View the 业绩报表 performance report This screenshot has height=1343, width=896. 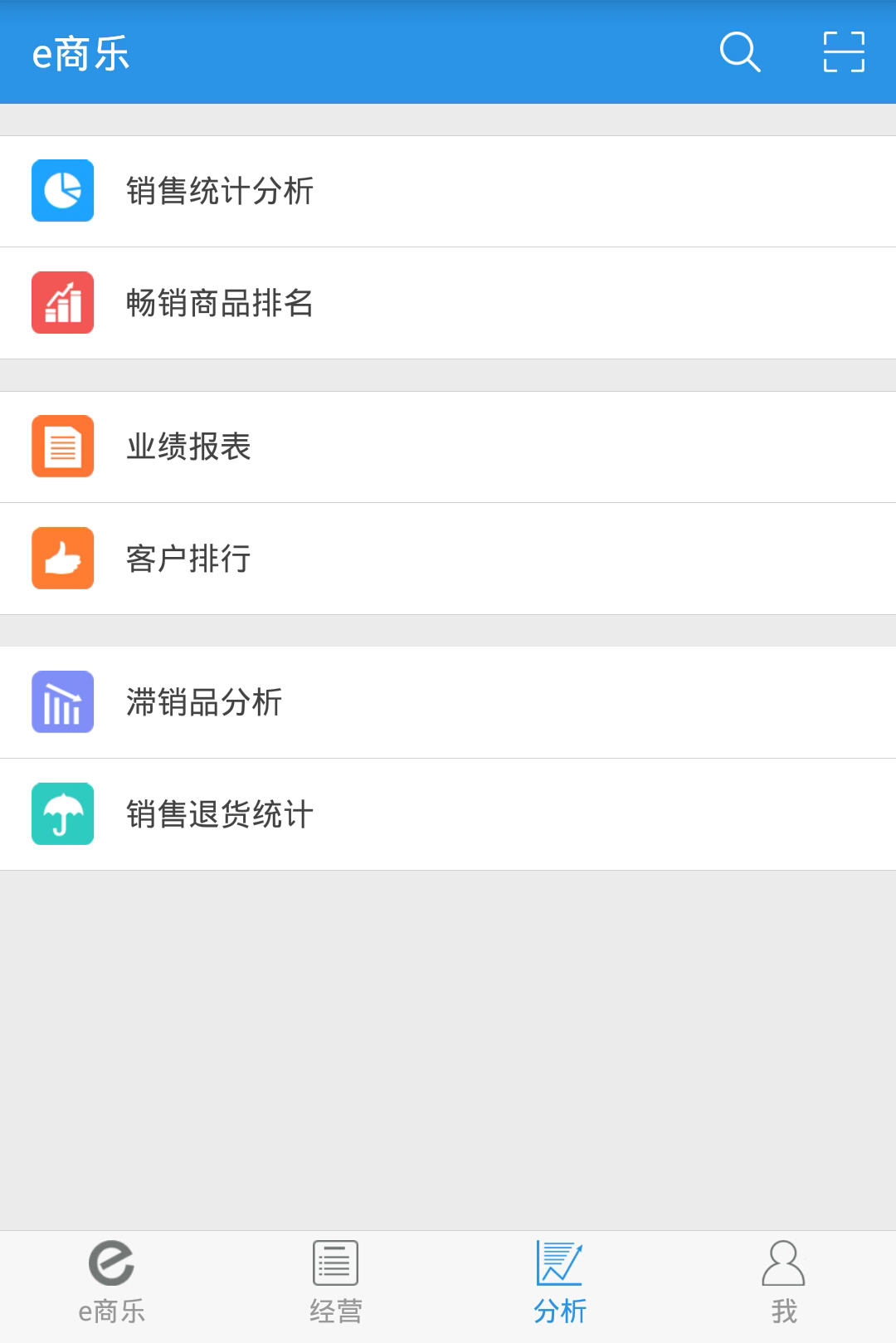189,447
